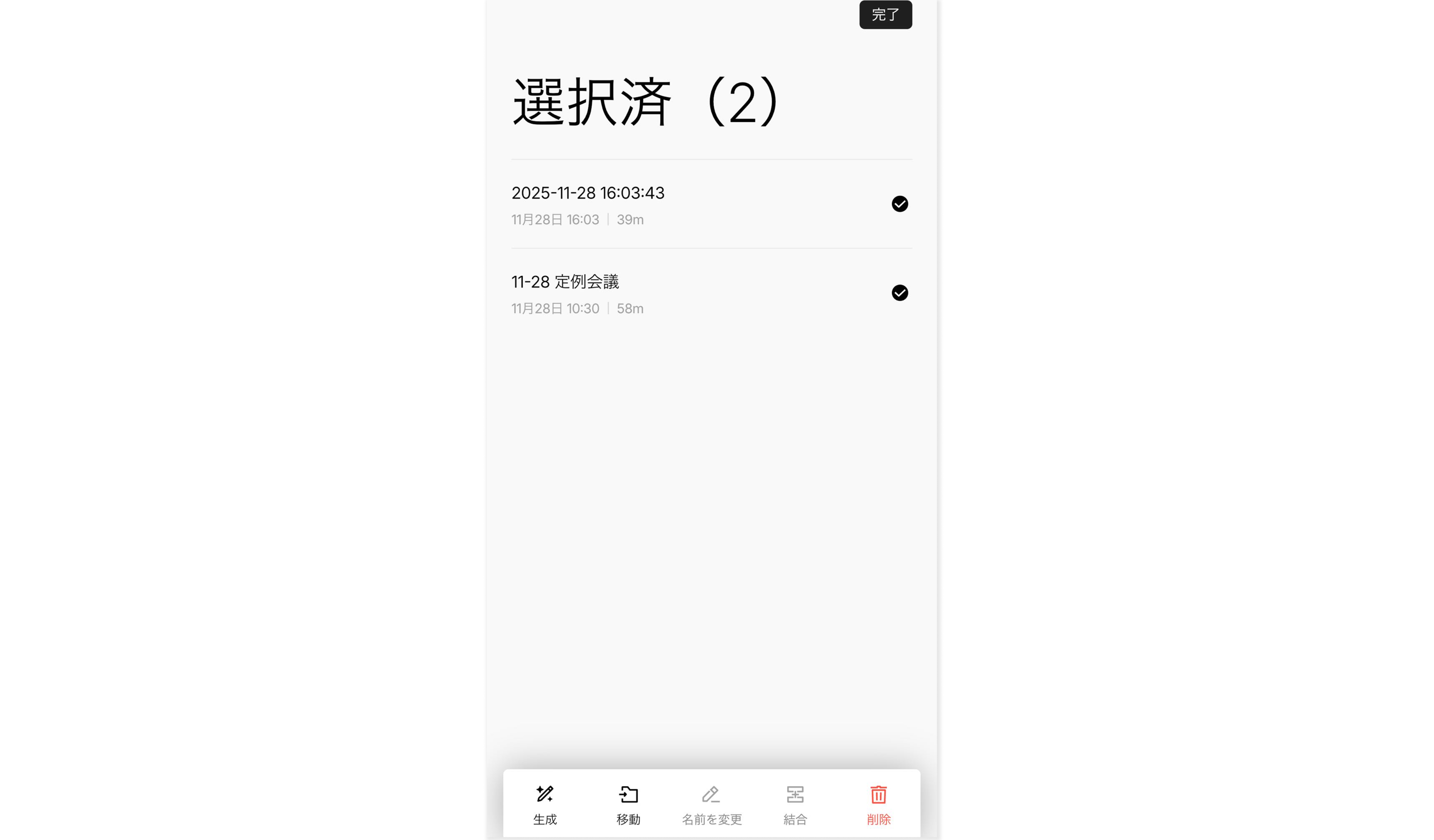The height and width of the screenshot is (840, 1434).
Task: Tap the 完了 button to finish selecting
Action: (885, 15)
